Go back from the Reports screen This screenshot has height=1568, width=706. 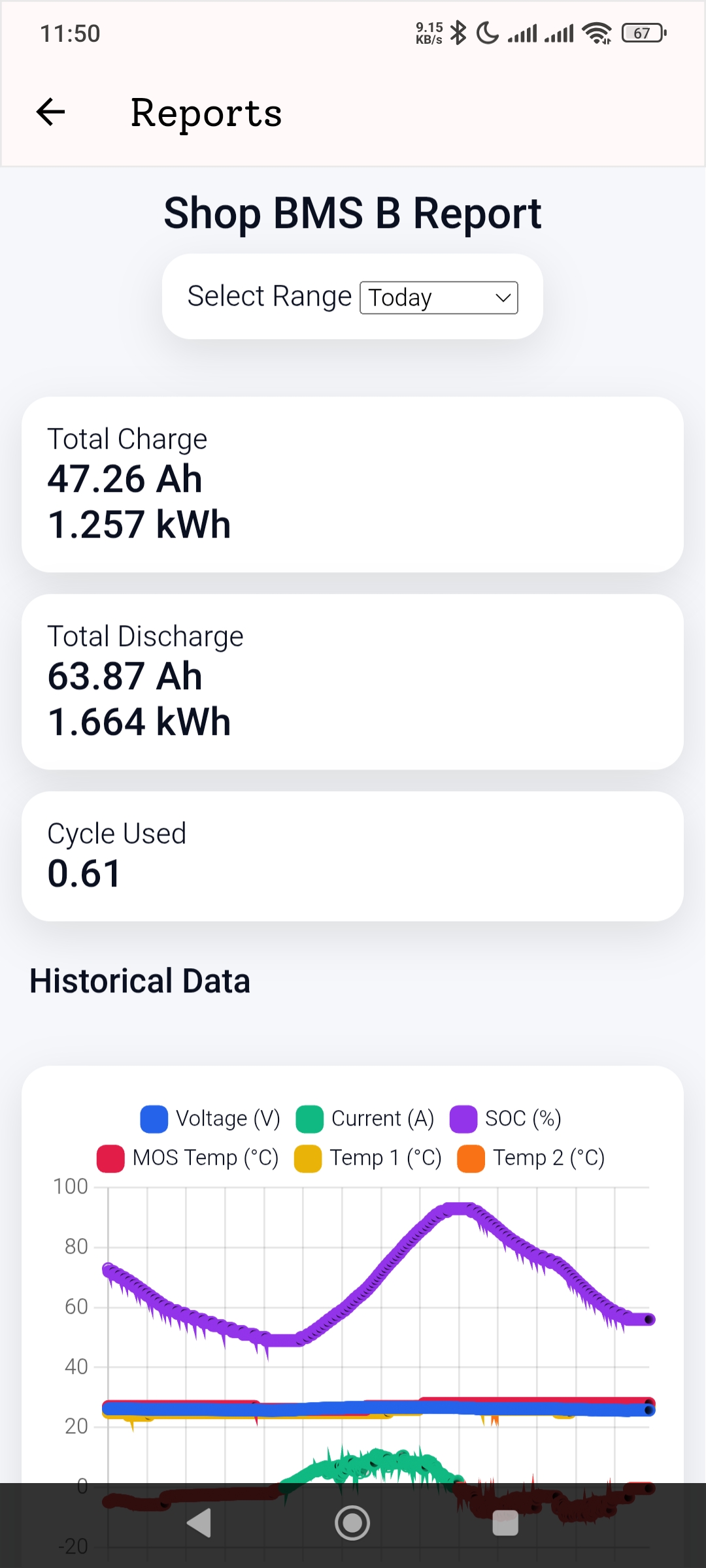(x=50, y=112)
